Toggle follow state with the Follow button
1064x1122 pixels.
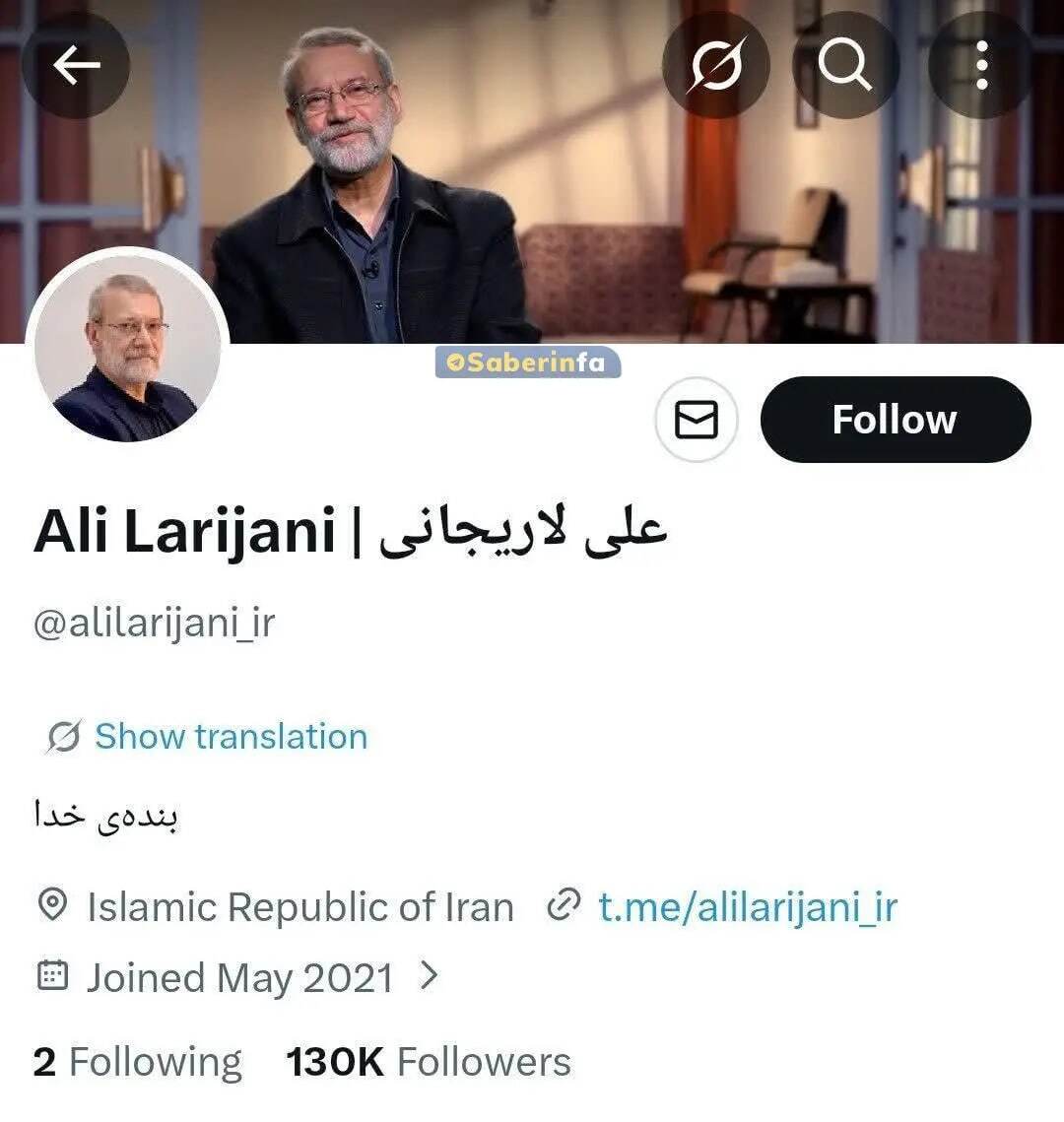896,419
